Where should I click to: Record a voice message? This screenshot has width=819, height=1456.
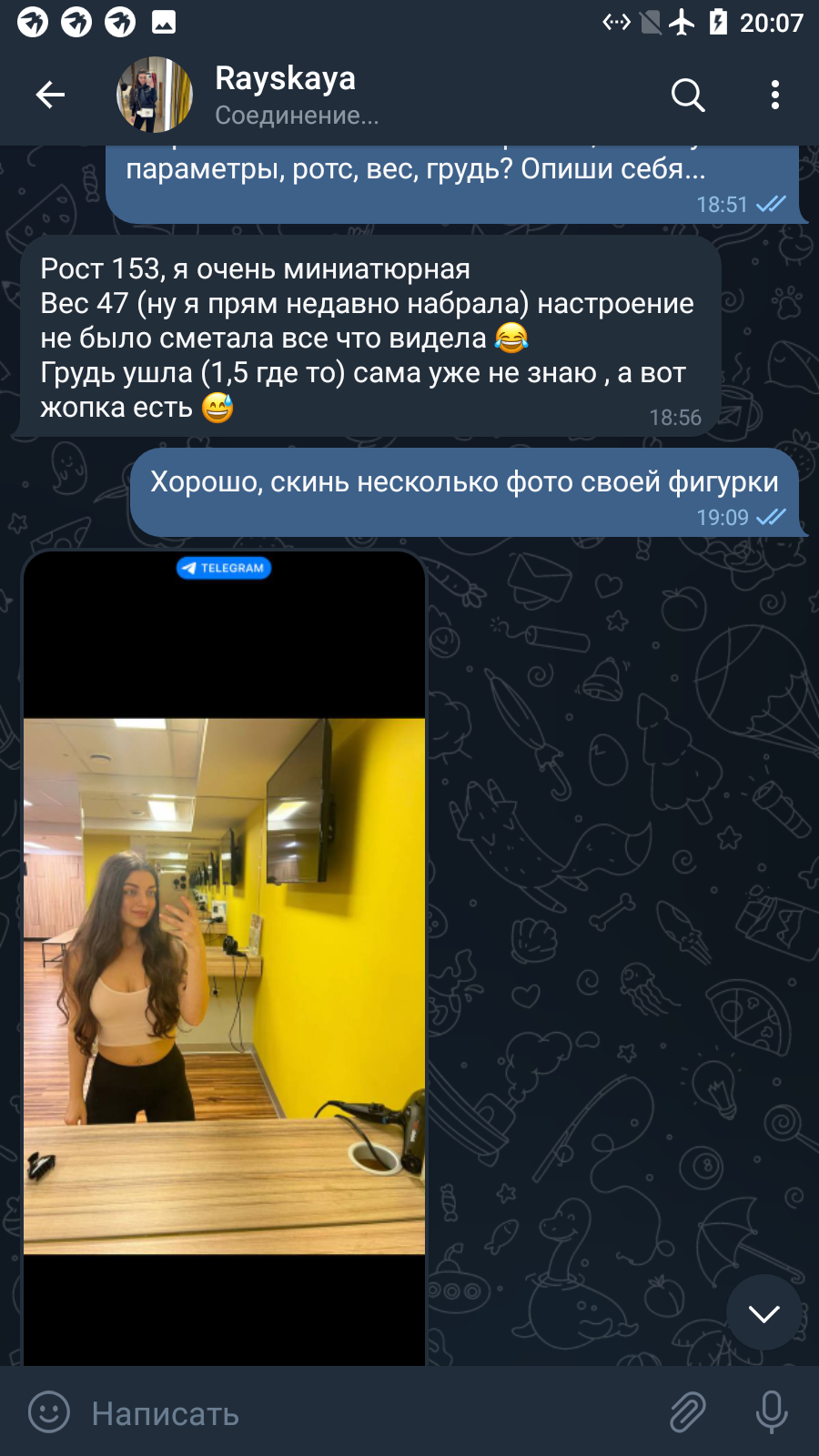click(x=772, y=1412)
